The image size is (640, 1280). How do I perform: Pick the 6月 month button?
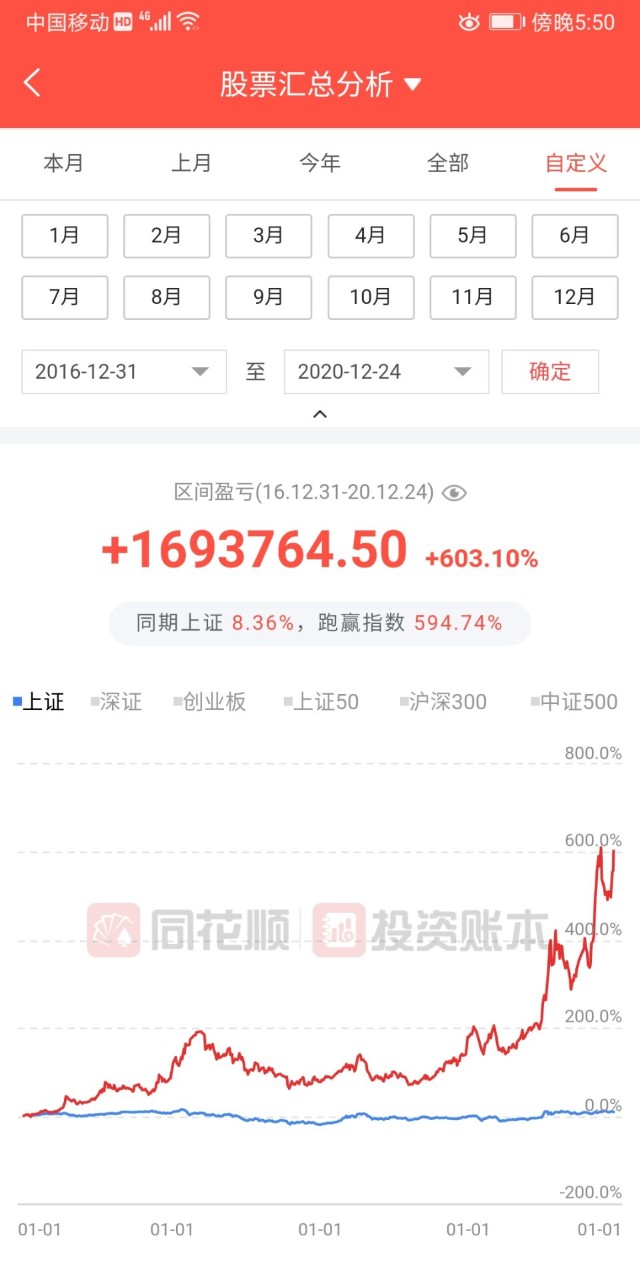point(575,236)
